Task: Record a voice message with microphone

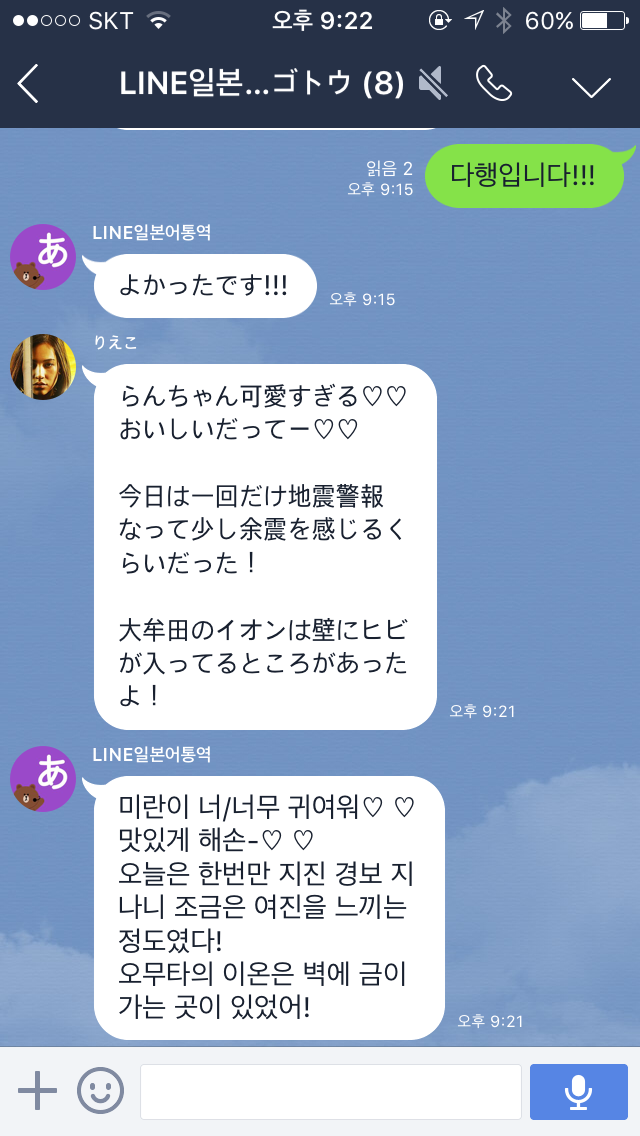Action: click(x=578, y=1091)
